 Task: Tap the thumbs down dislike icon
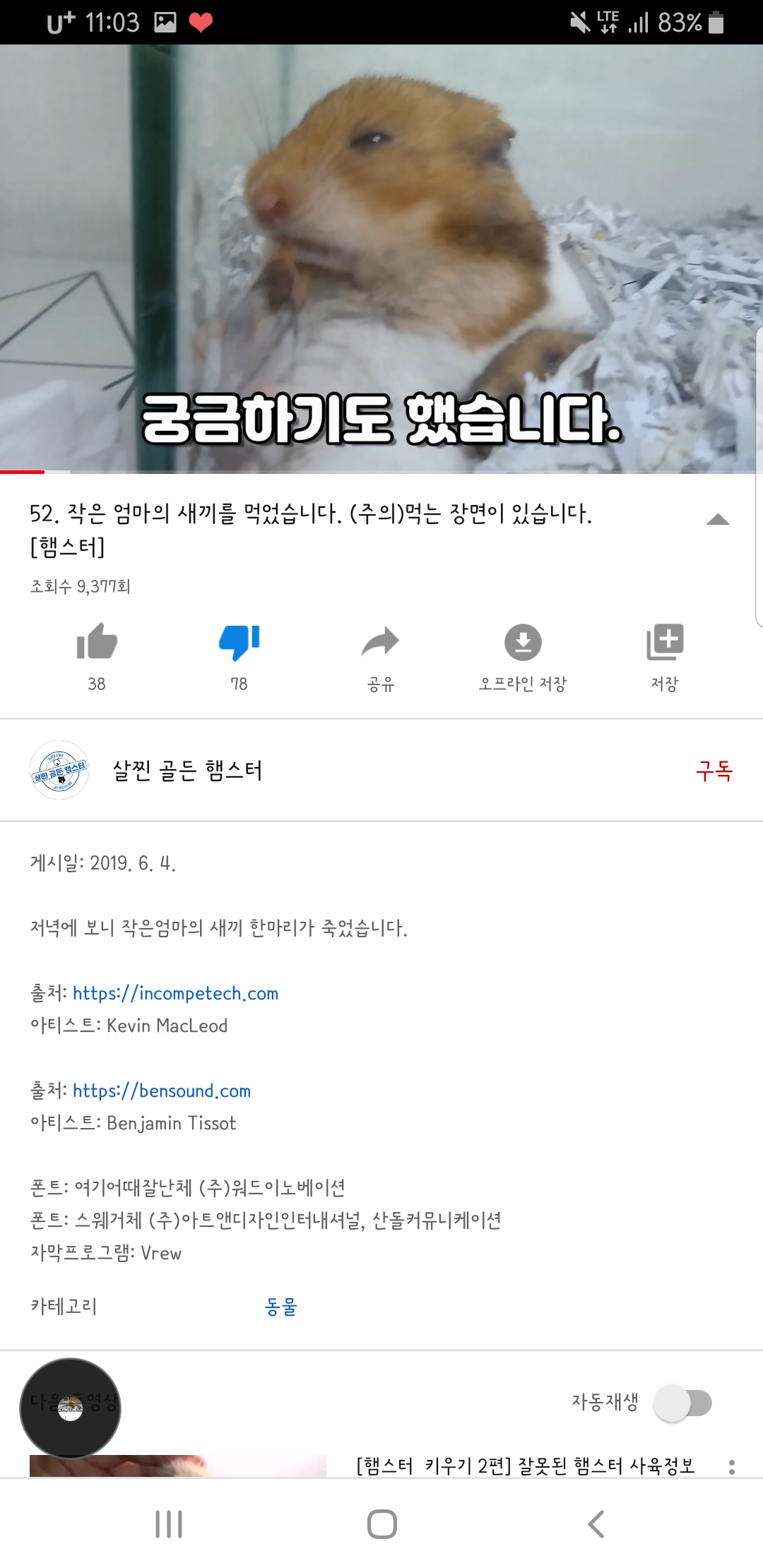[239, 643]
